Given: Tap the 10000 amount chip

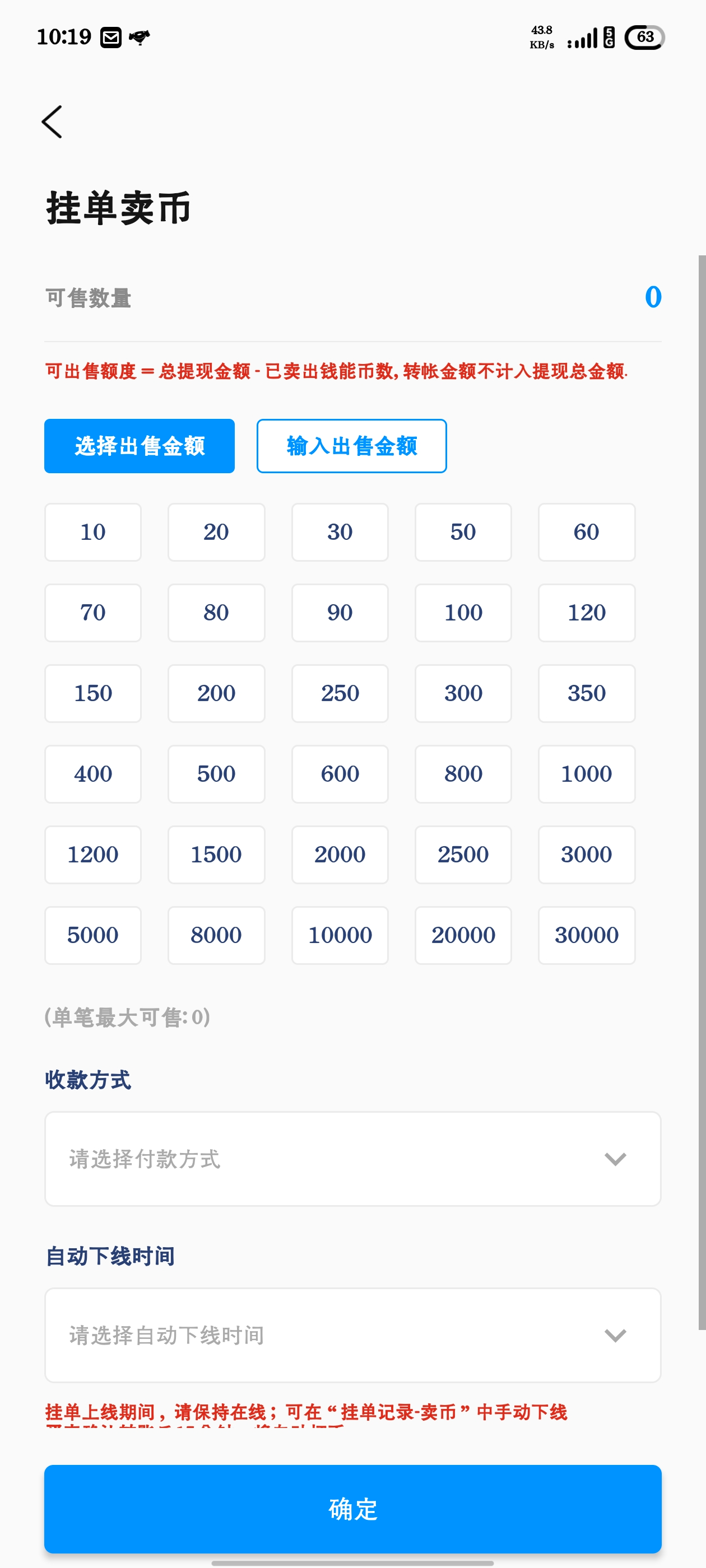Looking at the screenshot, I should click(x=340, y=935).
